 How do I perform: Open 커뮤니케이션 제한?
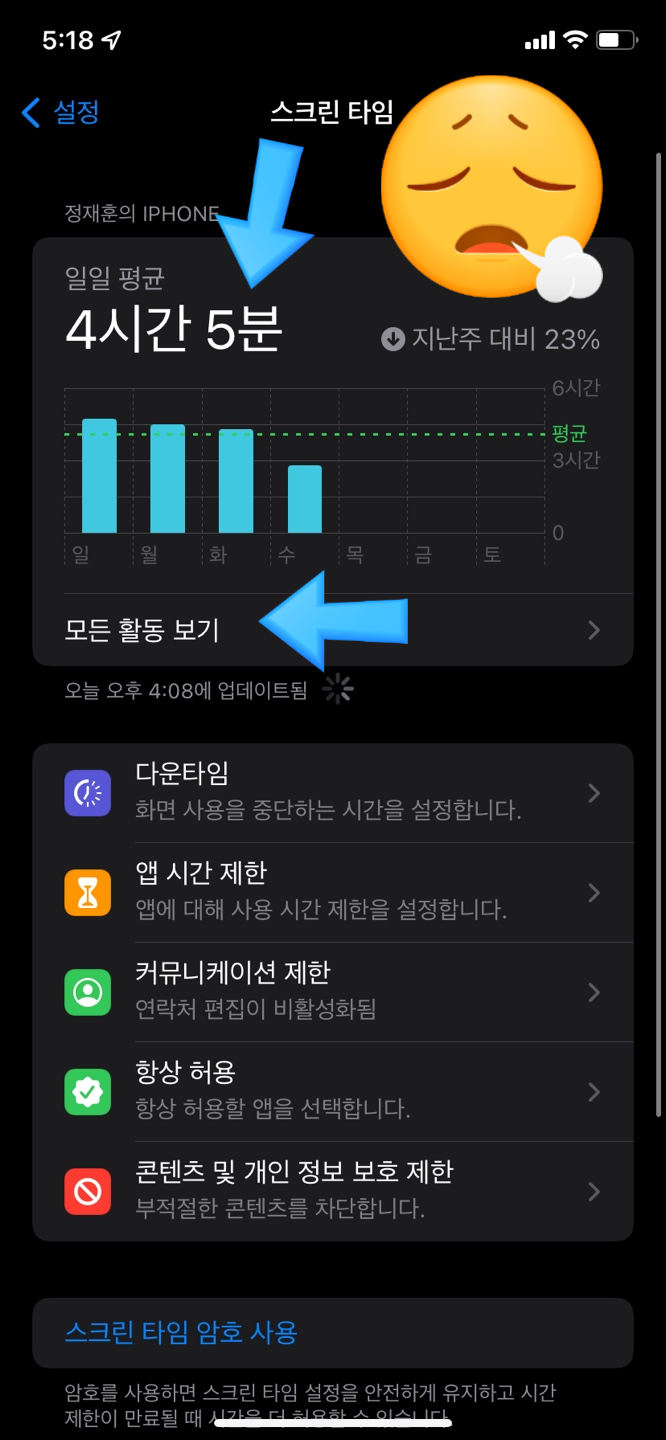(x=332, y=992)
